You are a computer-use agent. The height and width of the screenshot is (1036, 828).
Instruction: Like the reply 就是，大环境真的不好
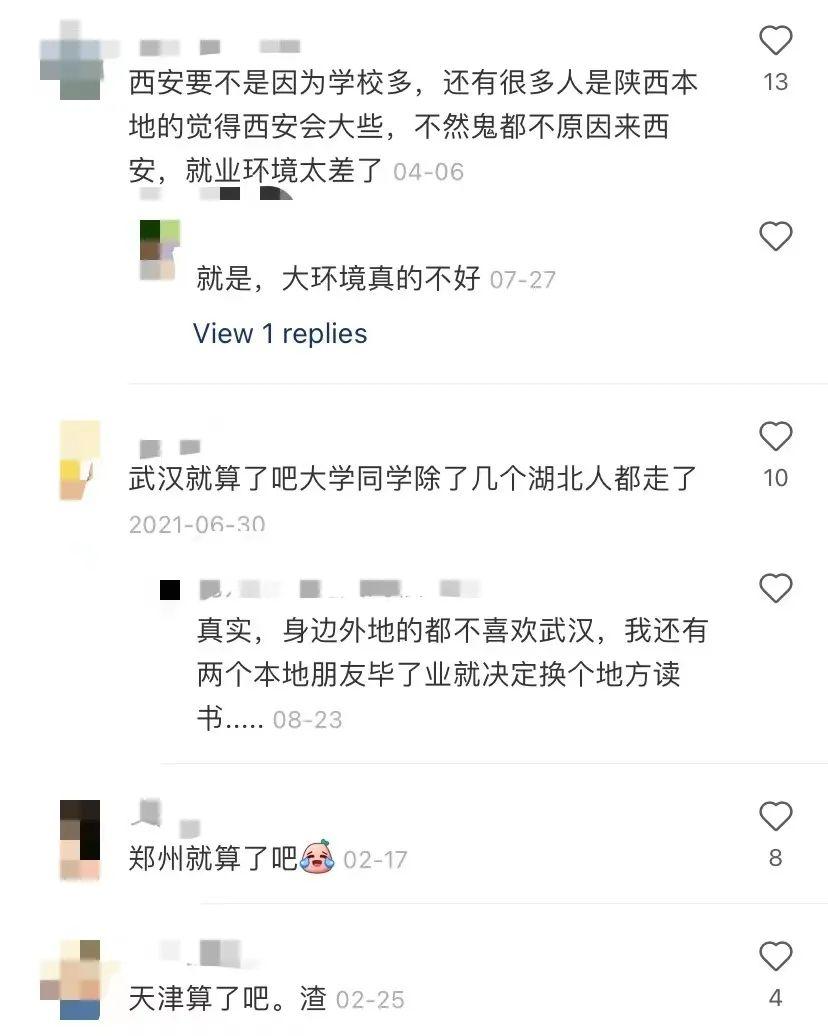pyautogui.click(x=775, y=237)
